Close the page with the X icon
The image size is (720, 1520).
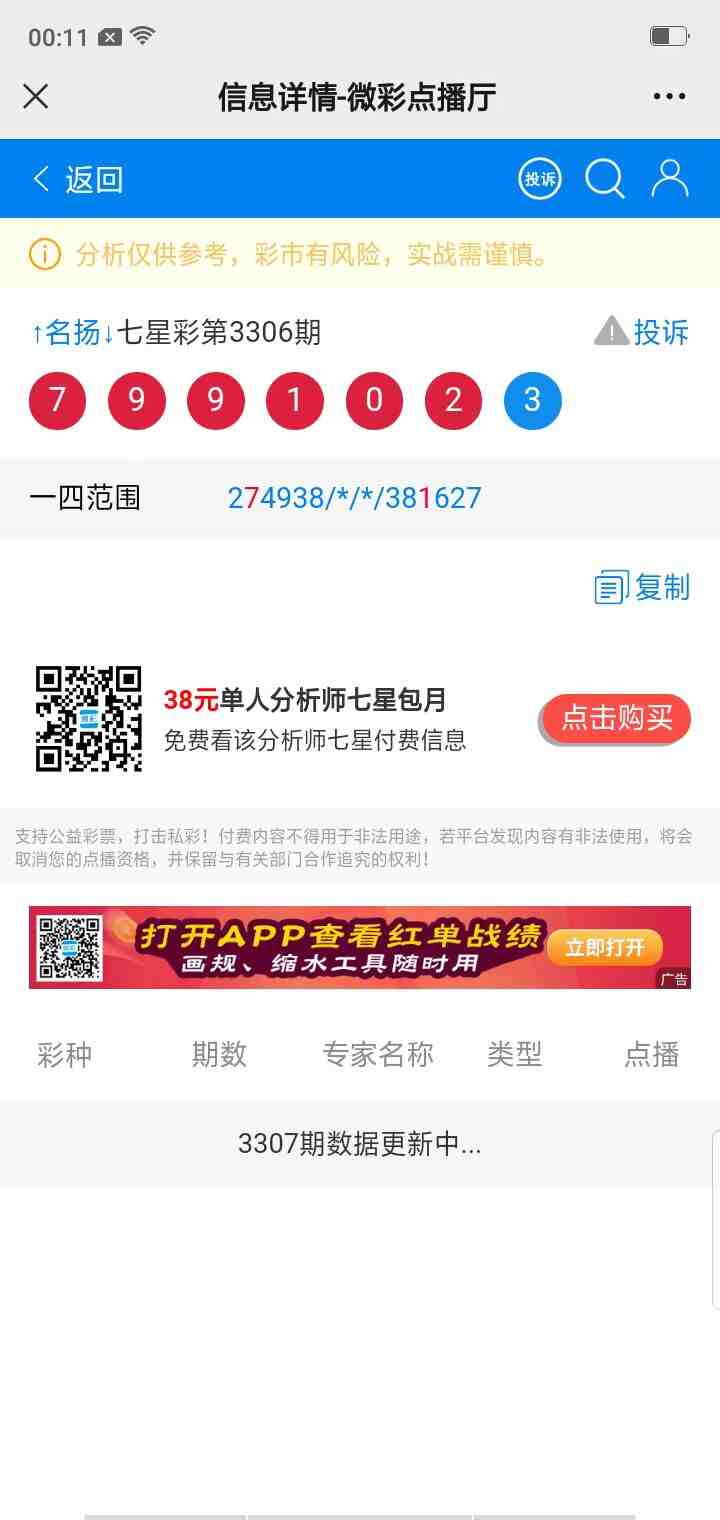click(x=36, y=97)
